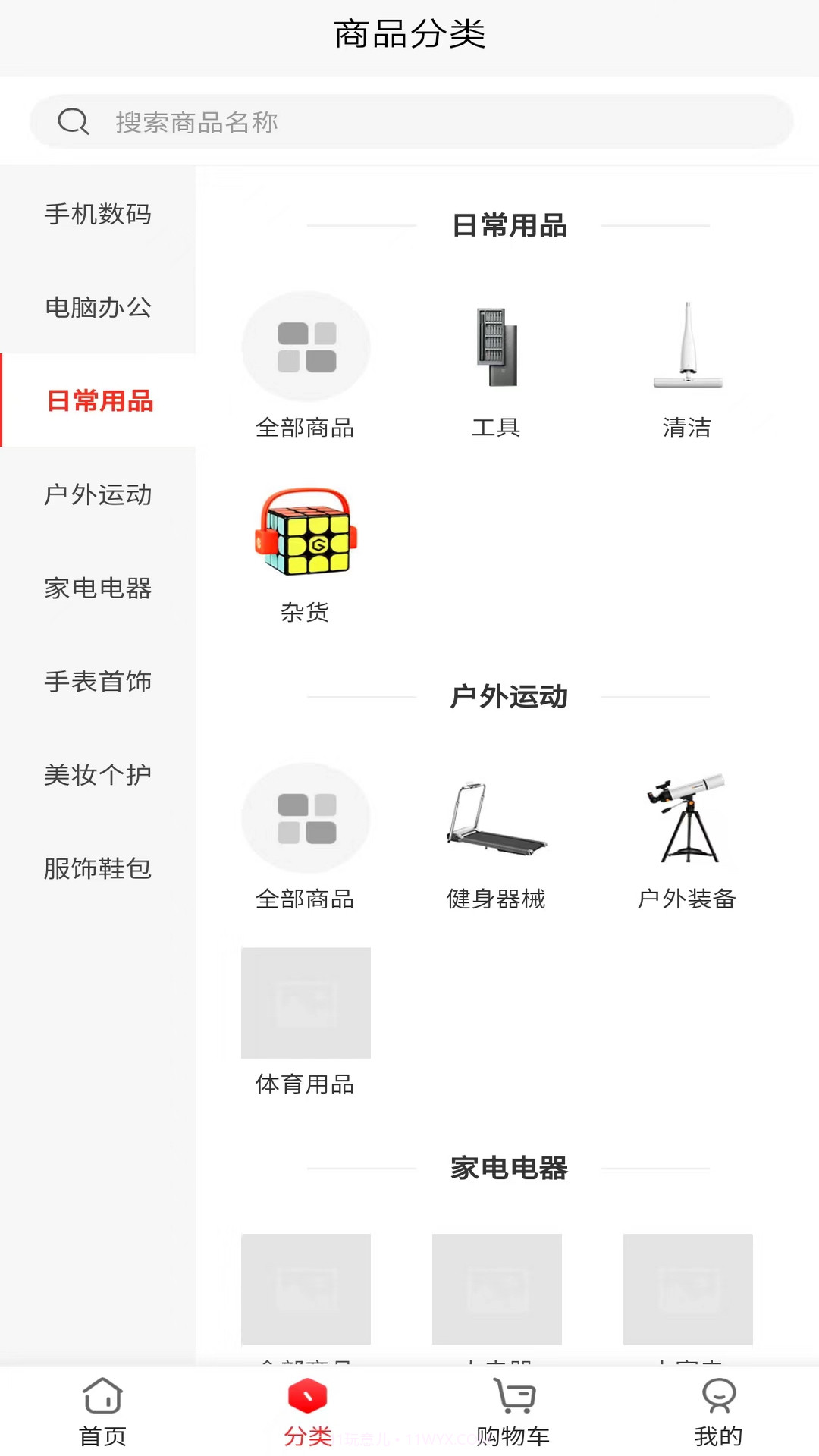Tap the 搜索商品名称 search field
The image size is (819, 1456).
409,121
